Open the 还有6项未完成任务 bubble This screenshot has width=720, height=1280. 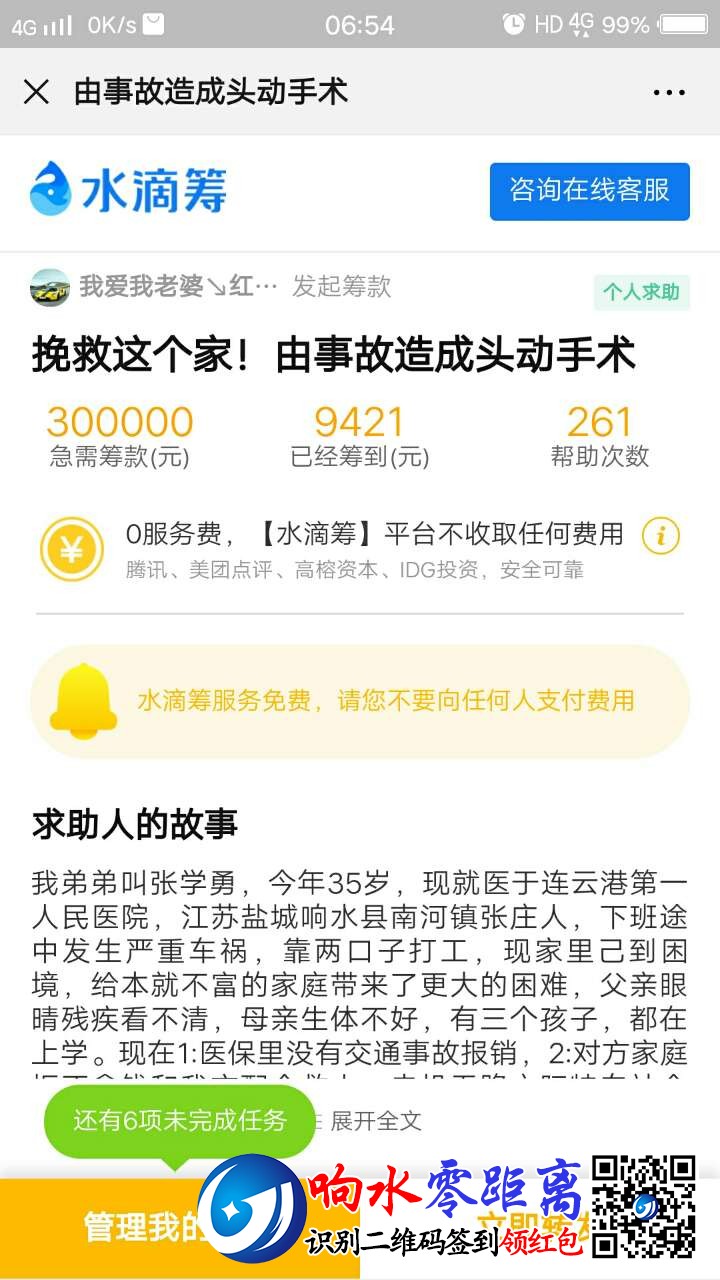coord(179,1120)
